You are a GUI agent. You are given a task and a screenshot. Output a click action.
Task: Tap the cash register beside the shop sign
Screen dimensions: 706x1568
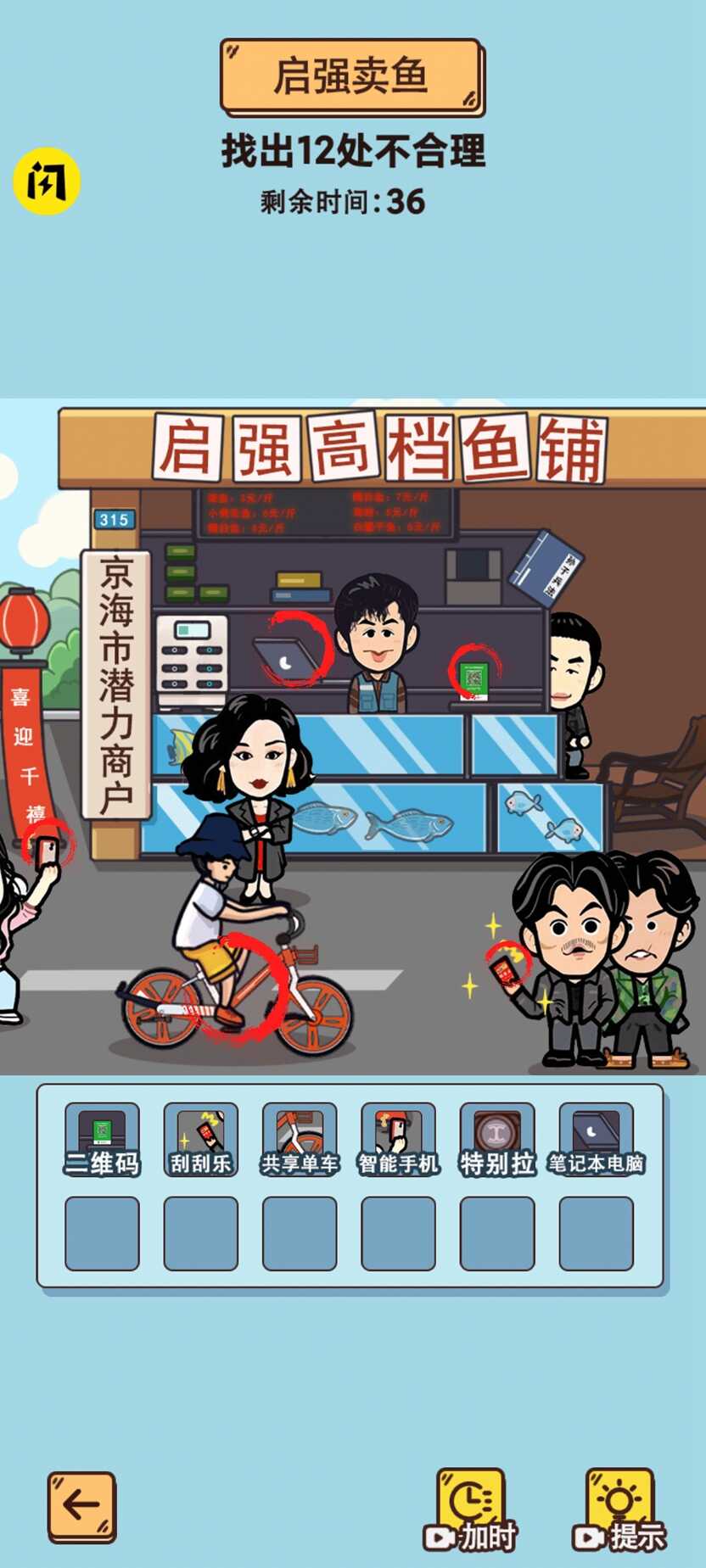pyautogui.click(x=193, y=661)
